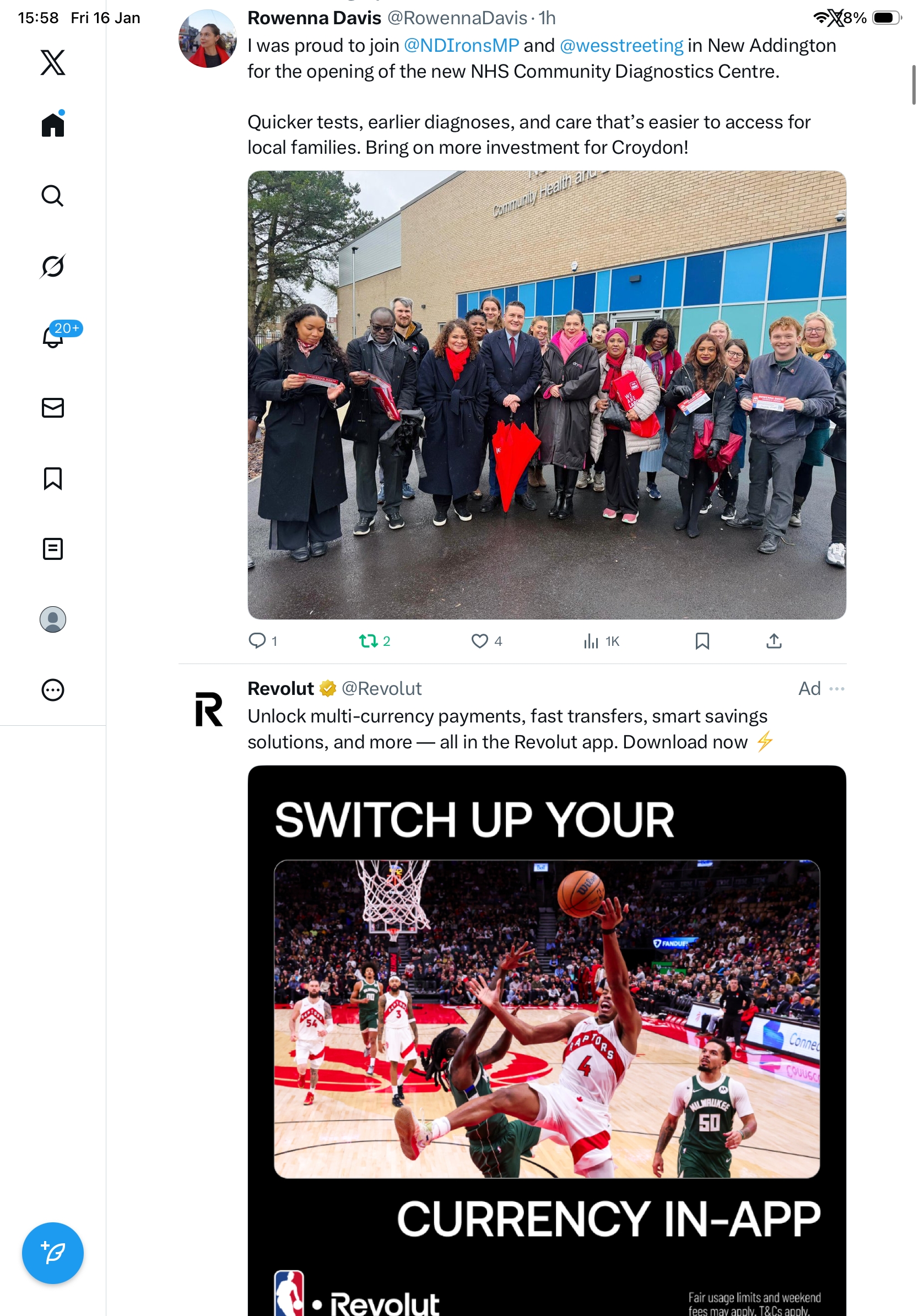View analytics for Rowenna Davis's post
The width and height of the screenshot is (919, 1316).
click(591, 641)
